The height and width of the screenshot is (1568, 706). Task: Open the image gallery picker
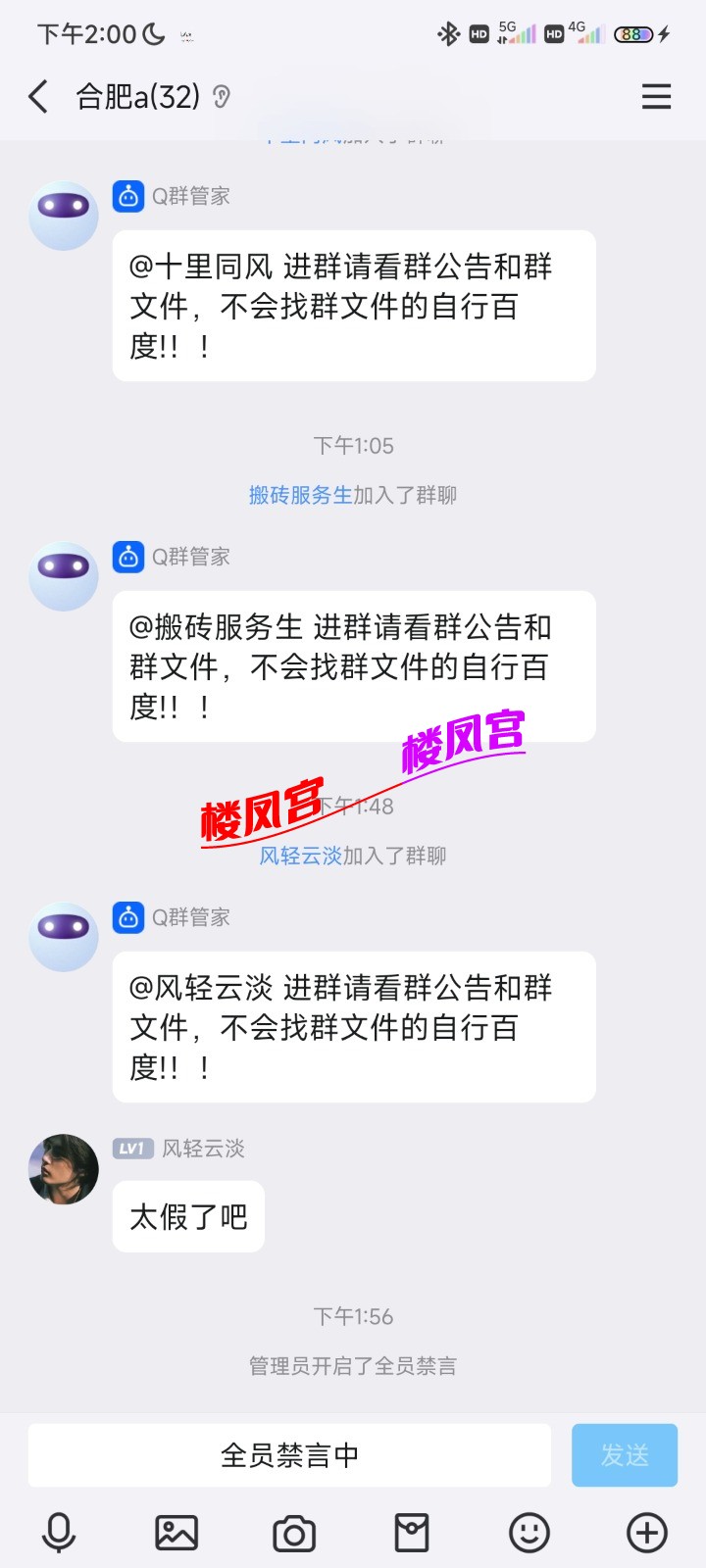pyautogui.click(x=176, y=1533)
